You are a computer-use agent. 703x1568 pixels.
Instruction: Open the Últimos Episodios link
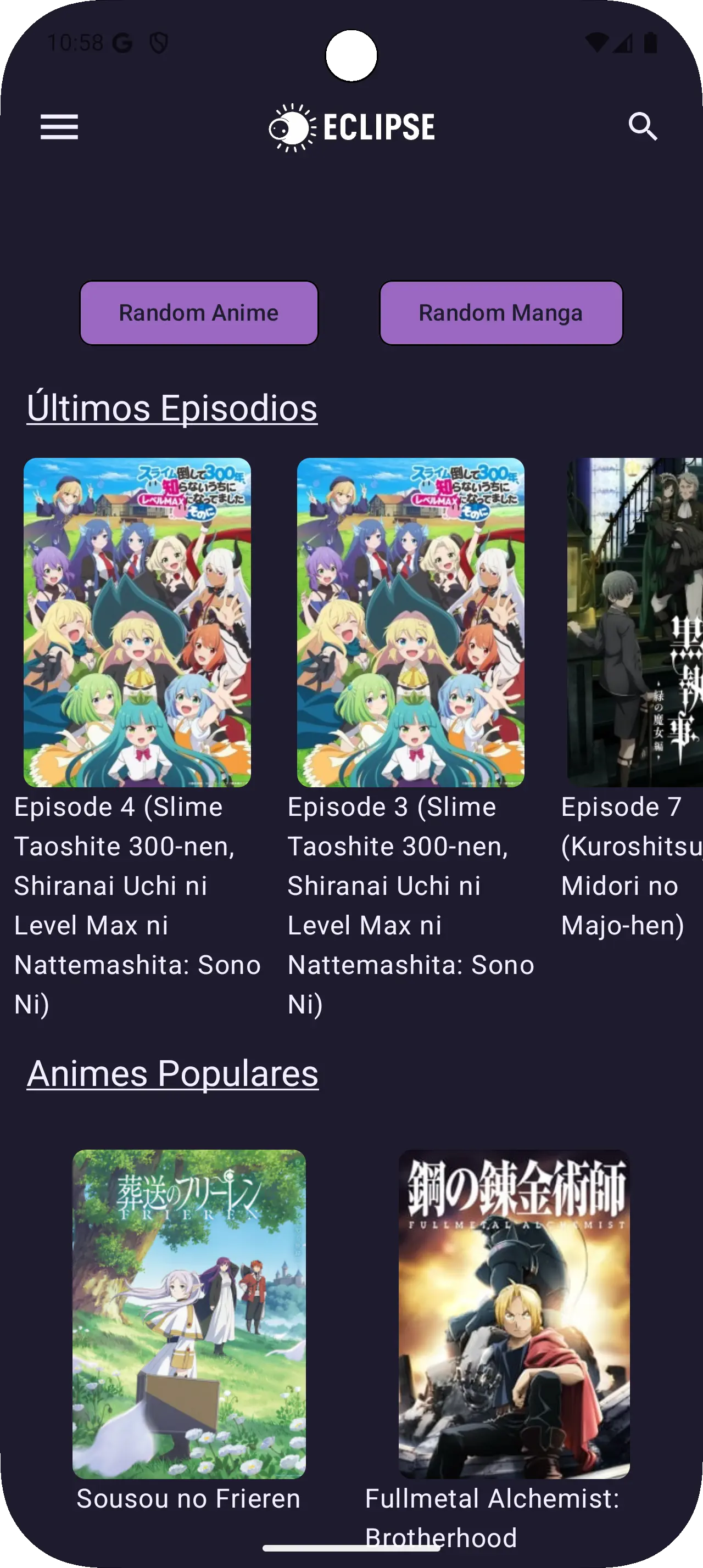172,408
